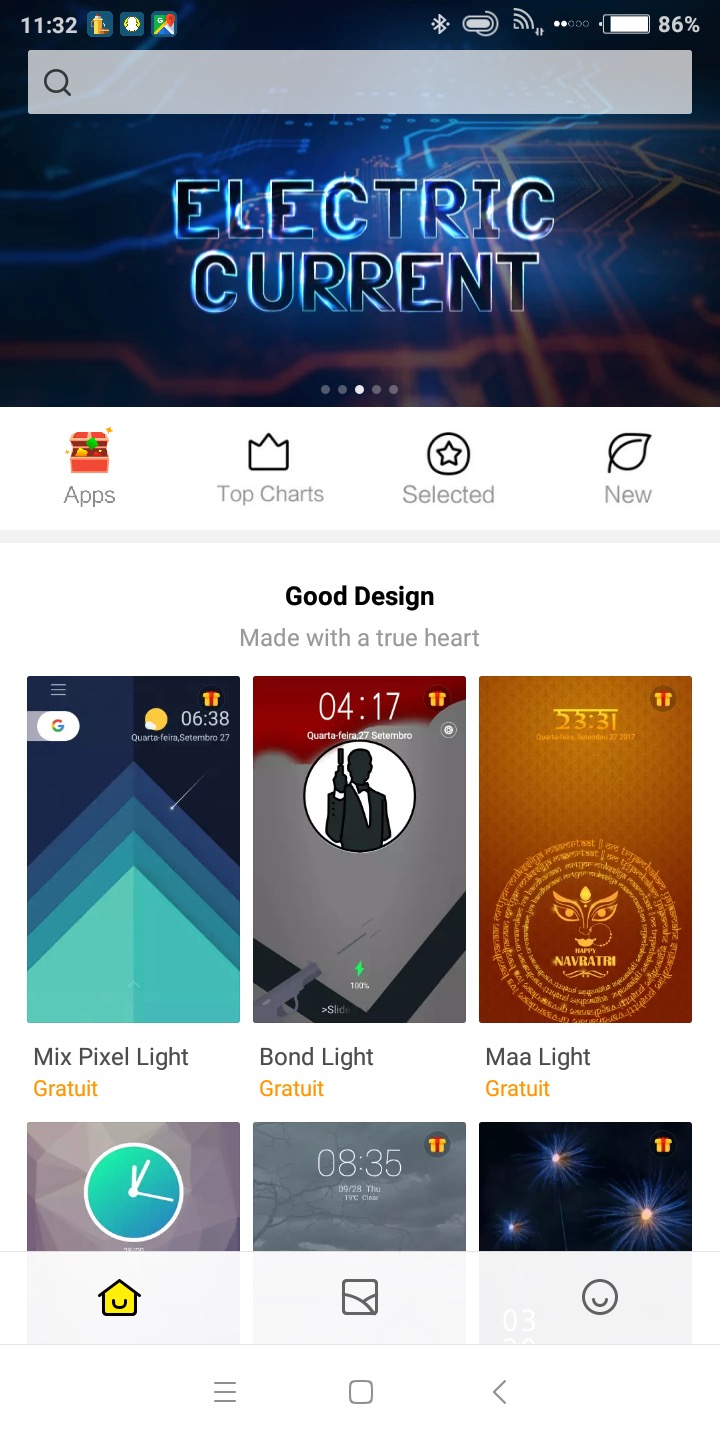Open the green clock theme tile
Viewport: 720px width, 1440px height.
133,1185
